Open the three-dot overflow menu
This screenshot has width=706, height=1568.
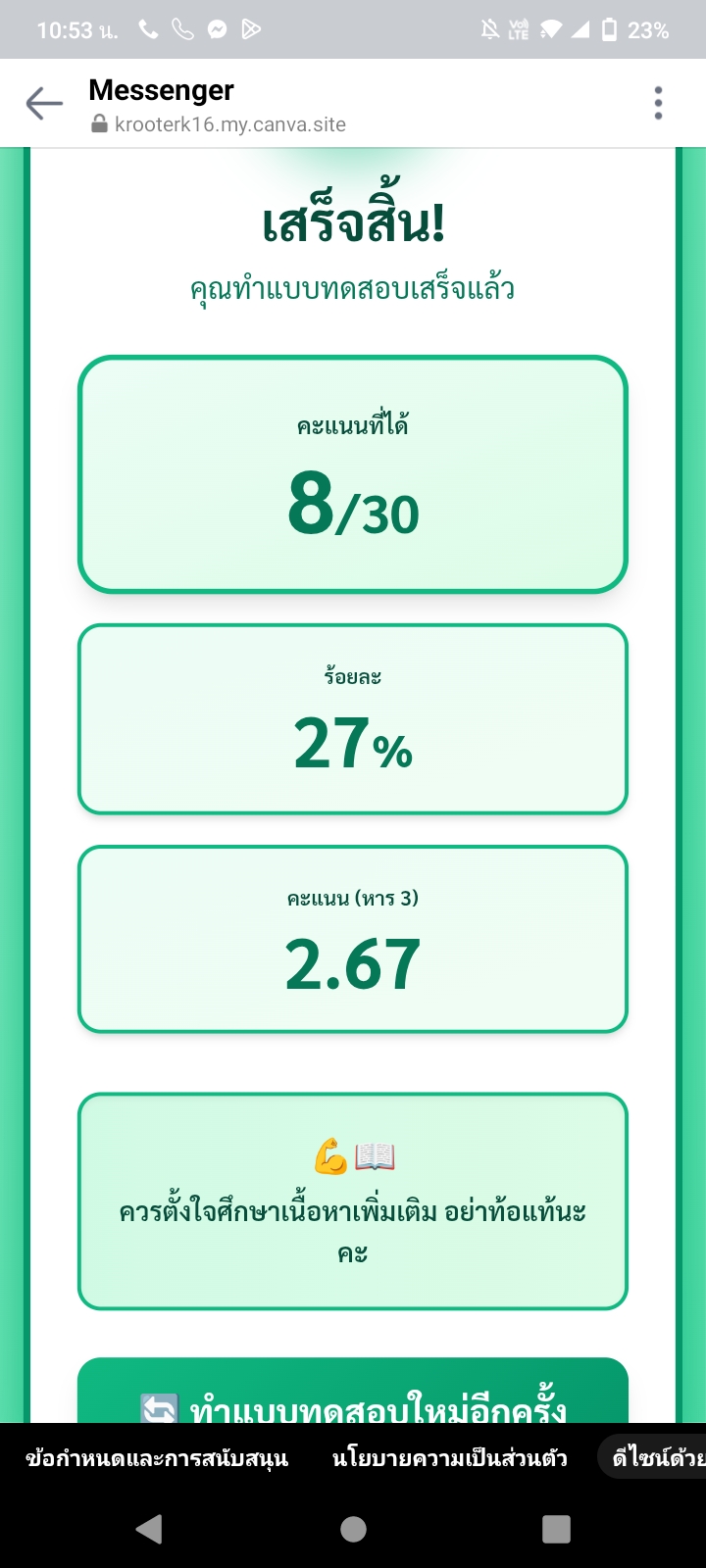point(658,103)
